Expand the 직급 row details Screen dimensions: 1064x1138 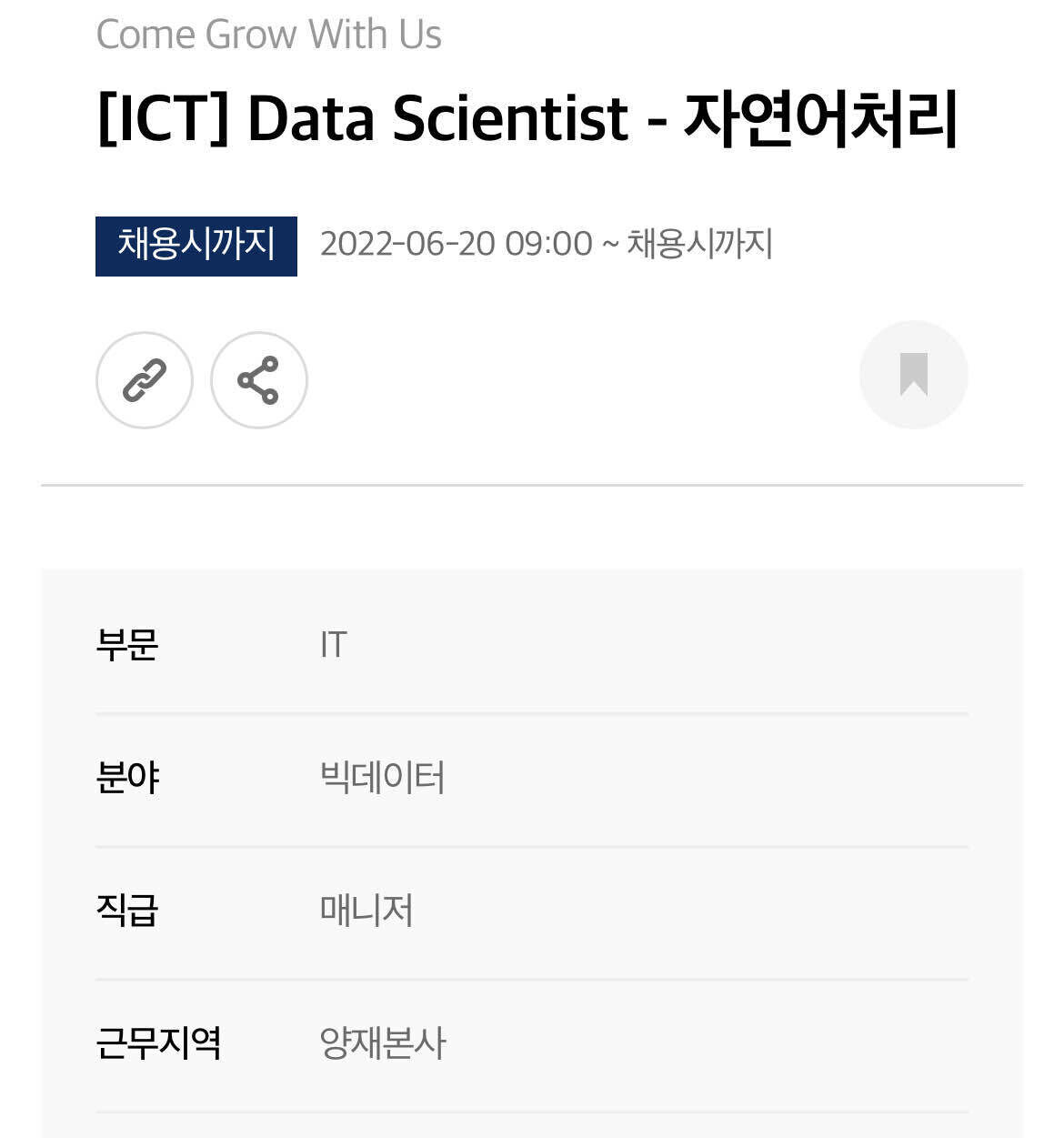click(x=531, y=911)
